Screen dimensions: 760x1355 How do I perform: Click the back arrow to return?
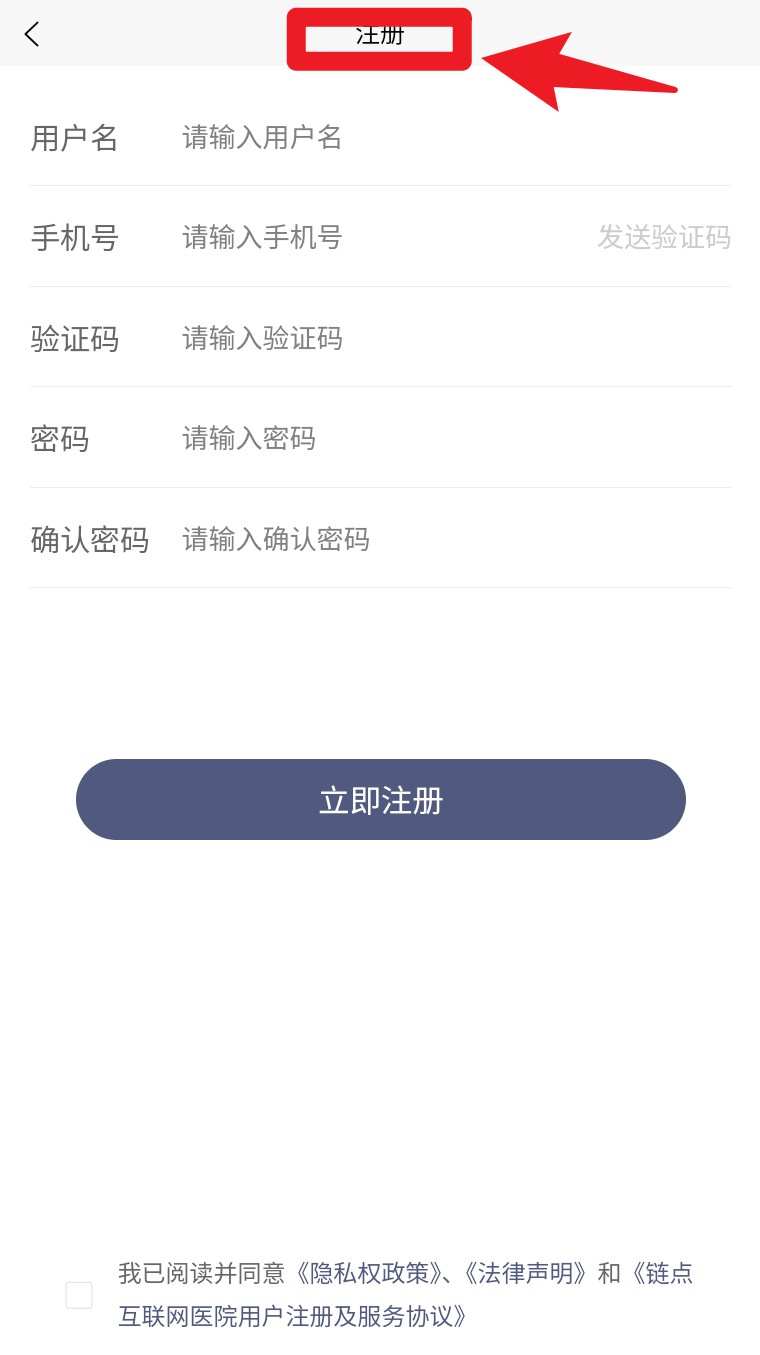point(31,33)
